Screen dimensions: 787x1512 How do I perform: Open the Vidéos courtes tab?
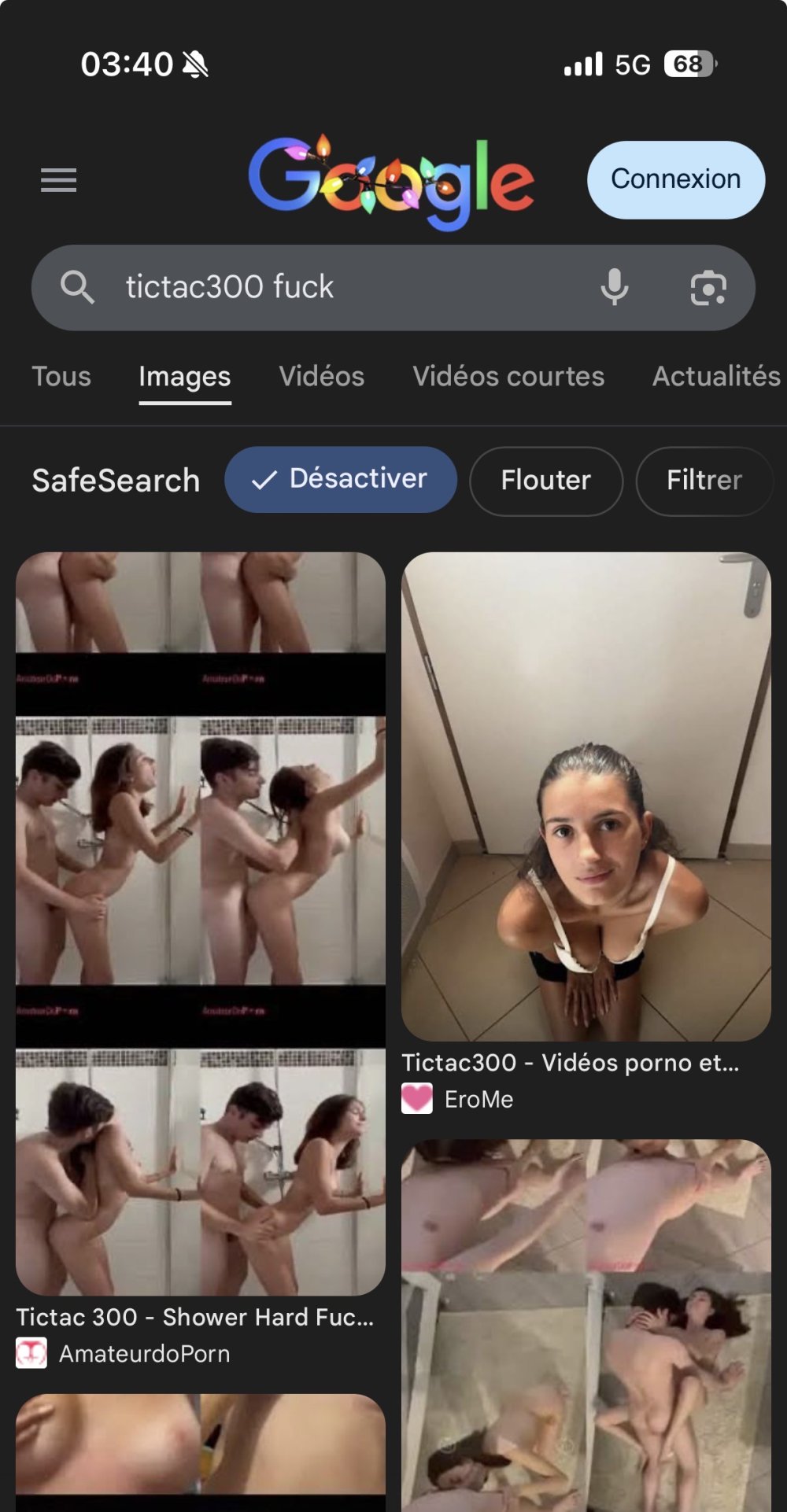508,377
